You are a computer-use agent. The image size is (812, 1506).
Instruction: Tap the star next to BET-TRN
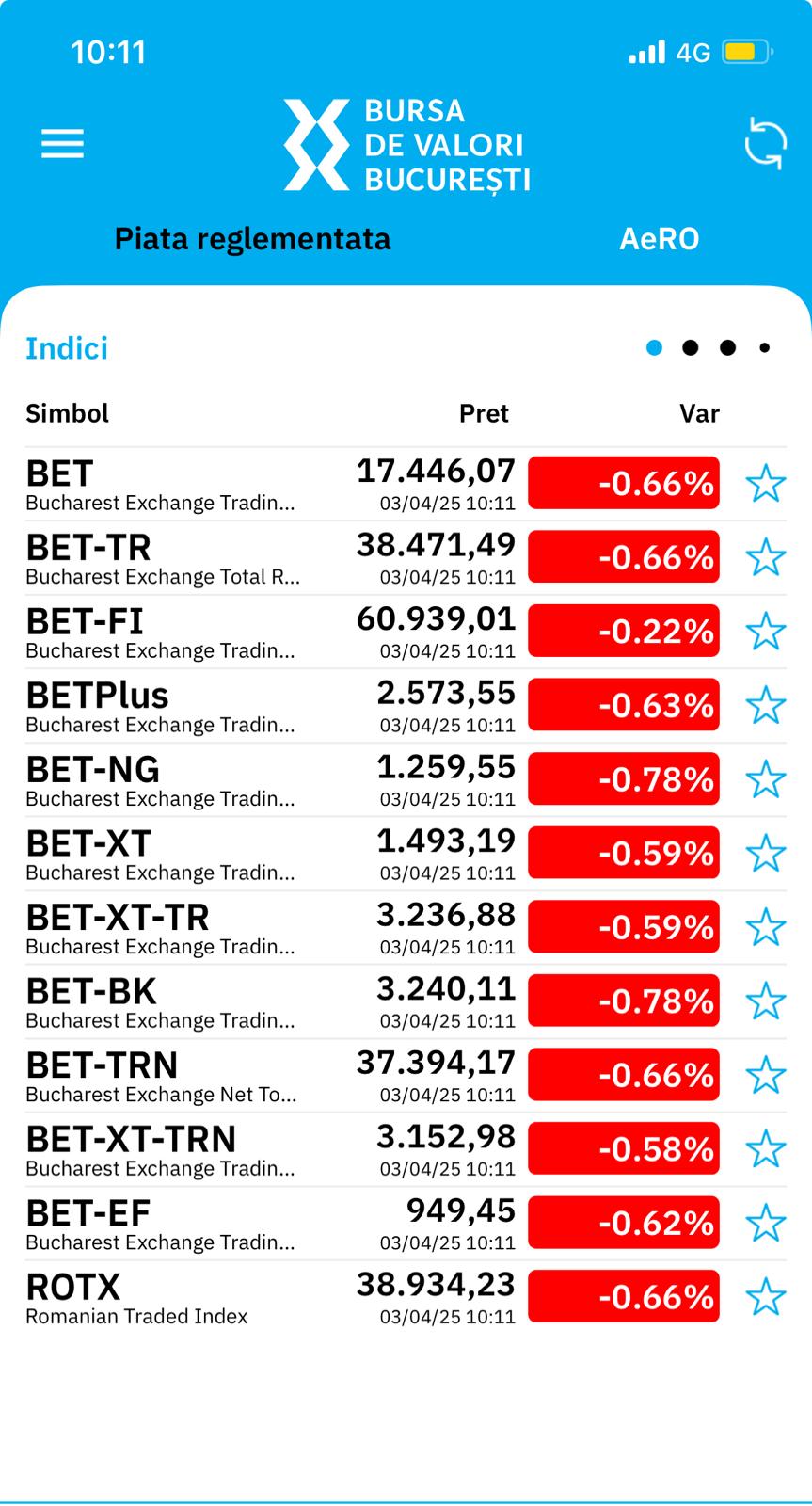(x=765, y=1075)
